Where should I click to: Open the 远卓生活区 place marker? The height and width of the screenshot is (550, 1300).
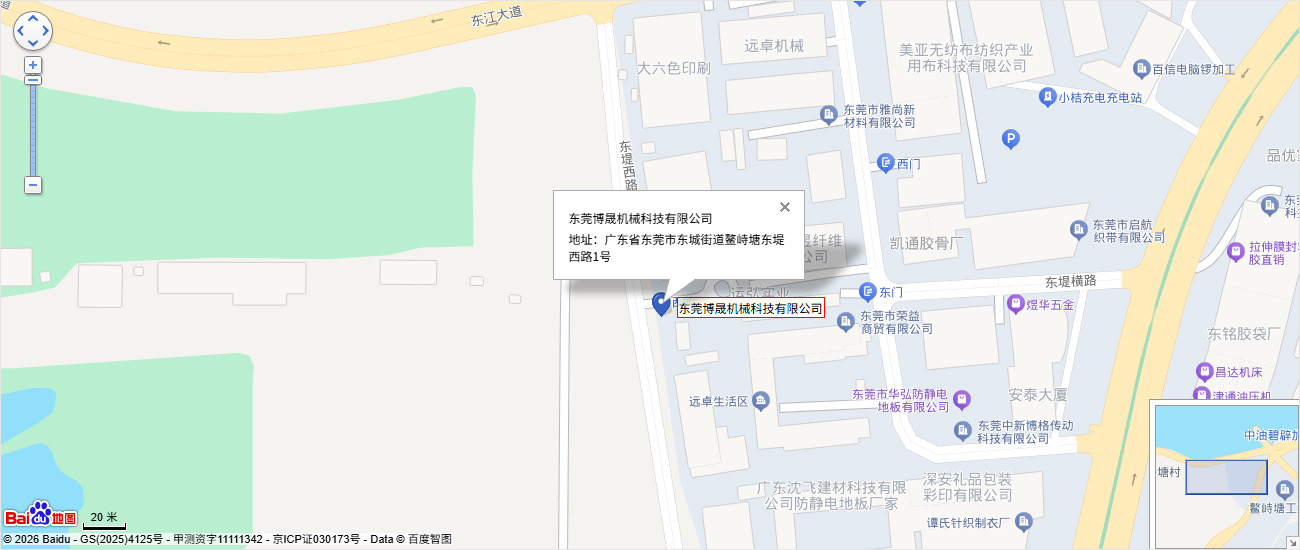point(761,401)
